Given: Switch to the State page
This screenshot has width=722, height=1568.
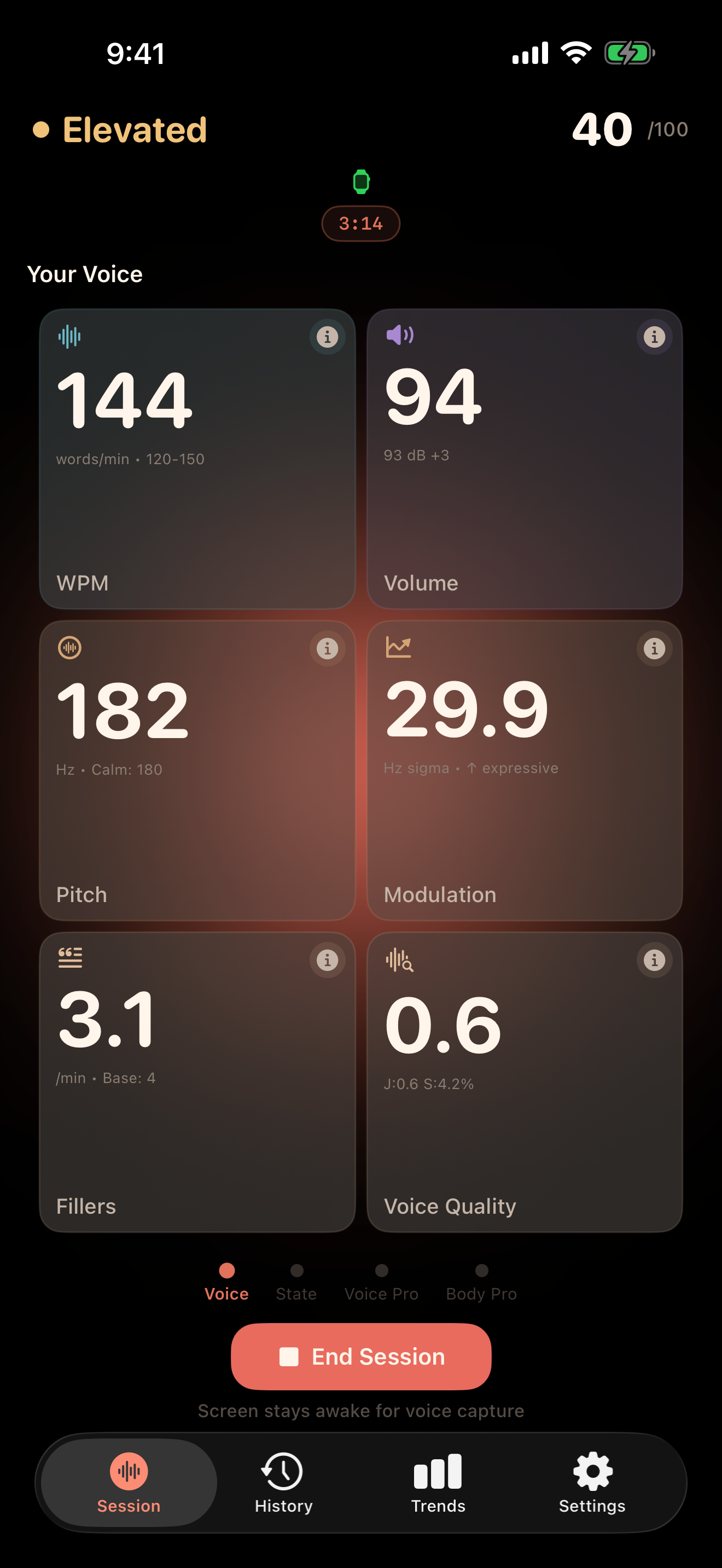Looking at the screenshot, I should (x=296, y=1282).
